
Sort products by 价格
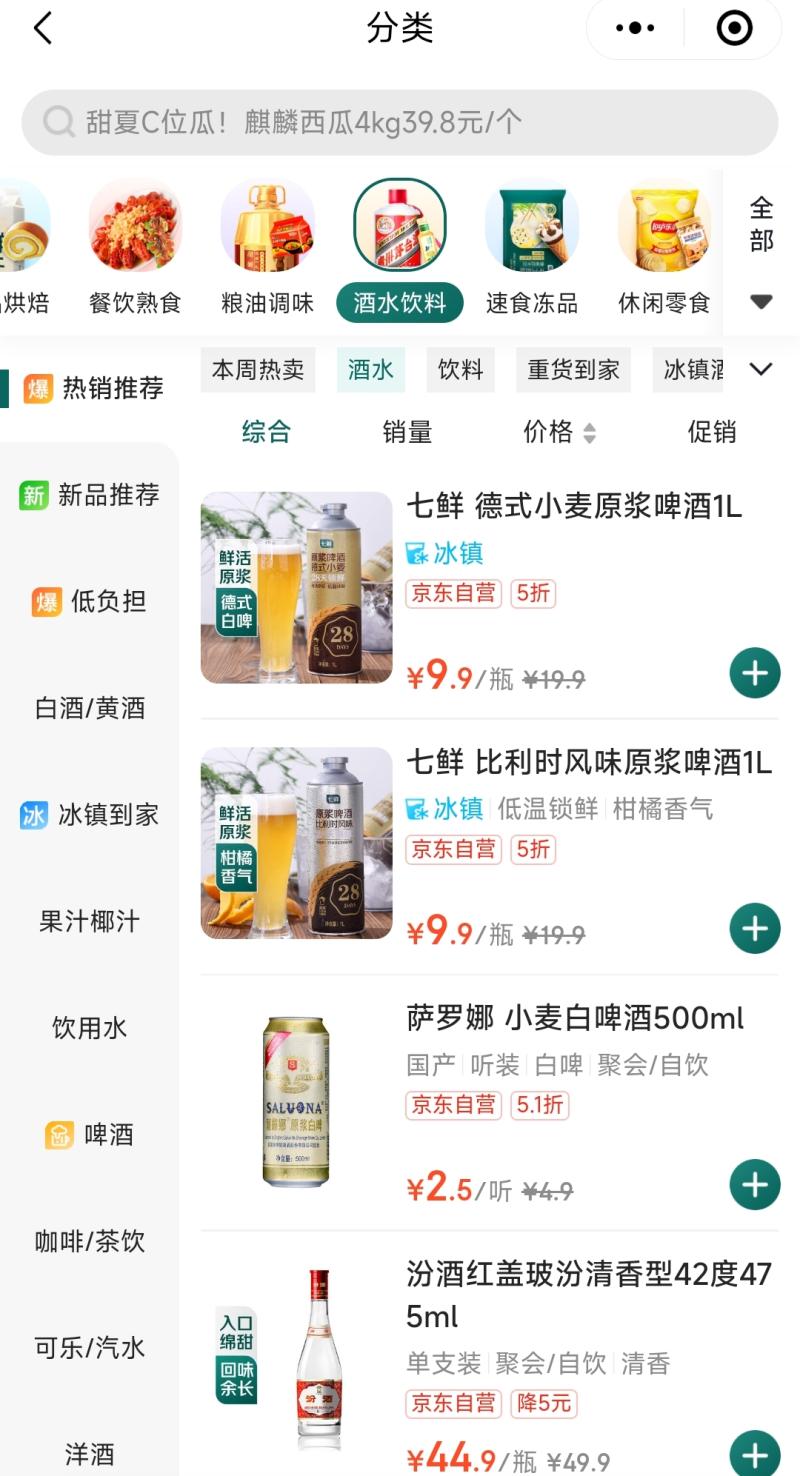[558, 432]
